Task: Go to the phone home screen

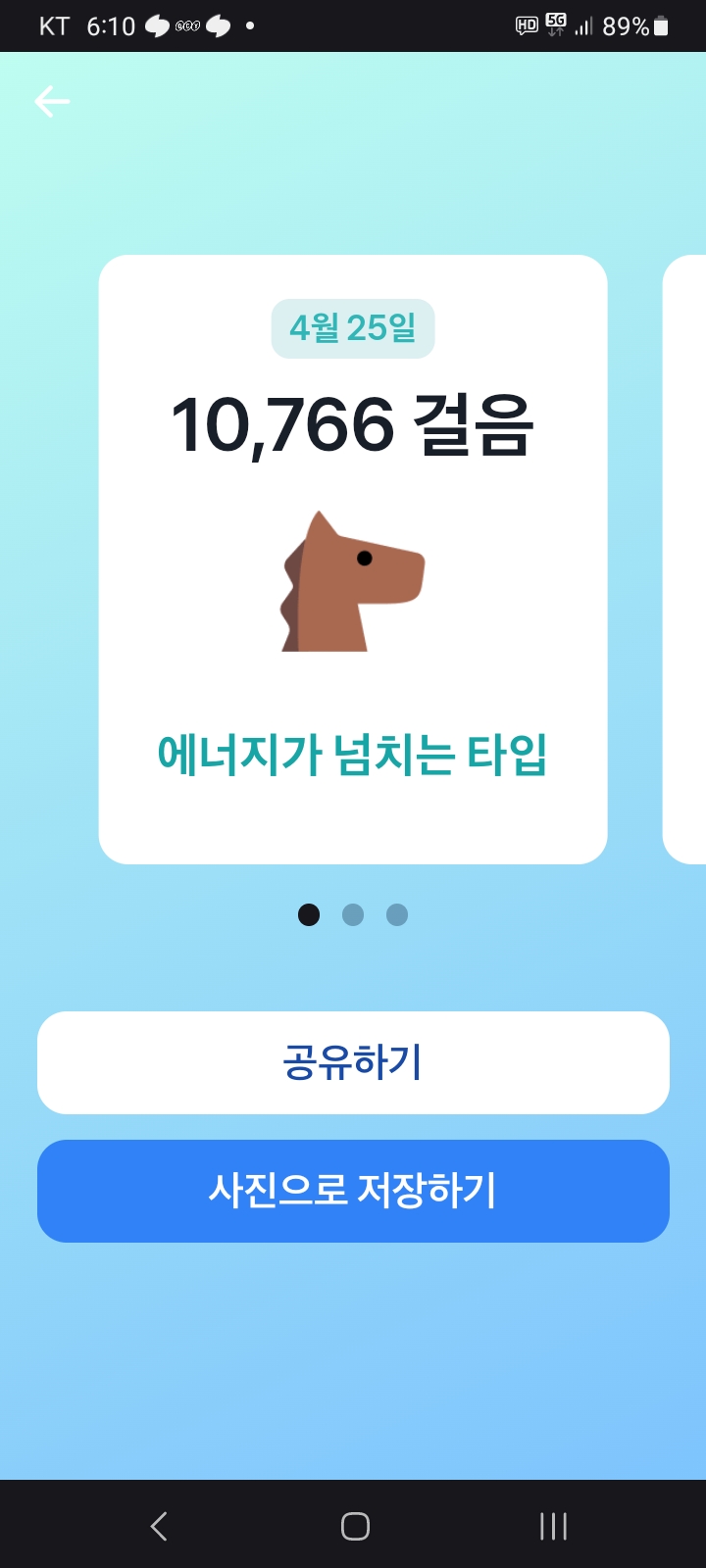Action: [x=355, y=1526]
